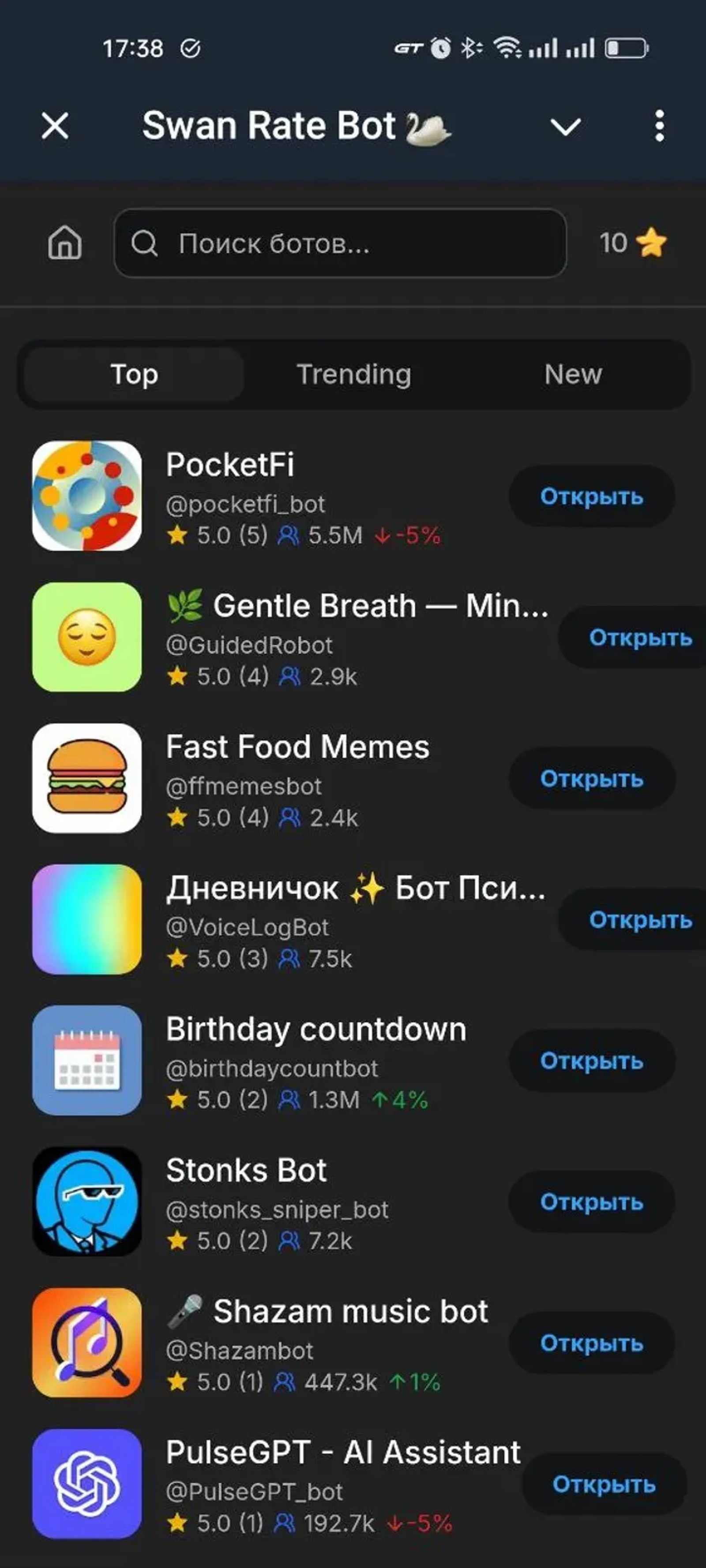
Task: Select the PocketFi bot icon
Action: click(87, 497)
